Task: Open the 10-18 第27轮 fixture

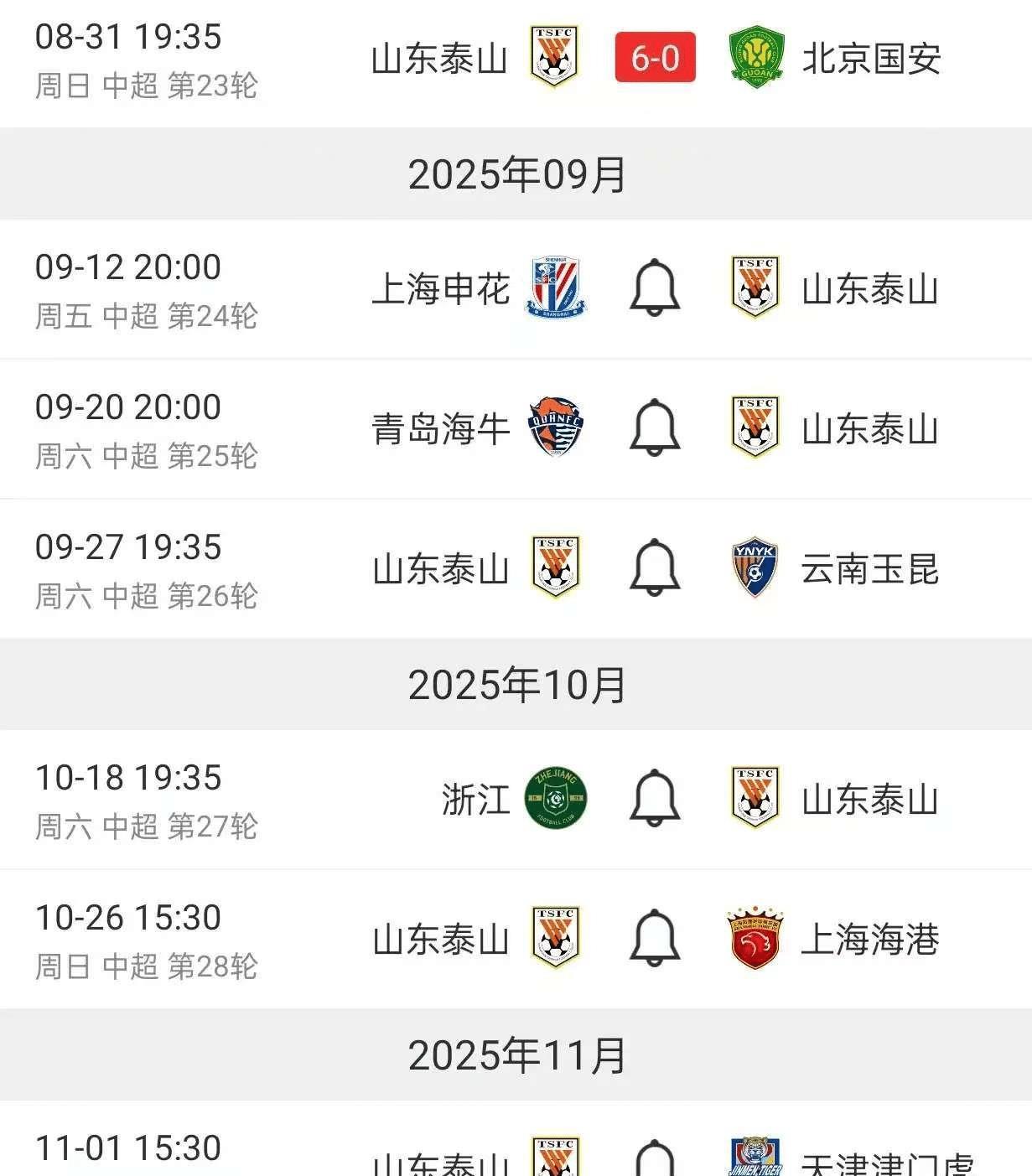Action: pyautogui.click(x=146, y=800)
